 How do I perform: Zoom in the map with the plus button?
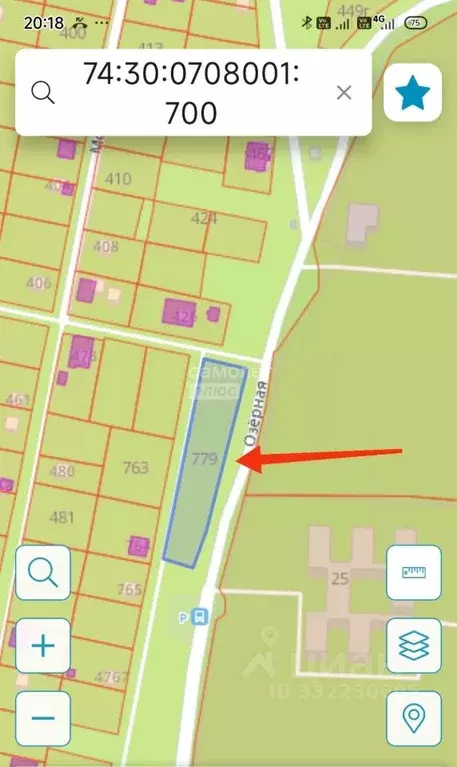pyautogui.click(x=43, y=646)
